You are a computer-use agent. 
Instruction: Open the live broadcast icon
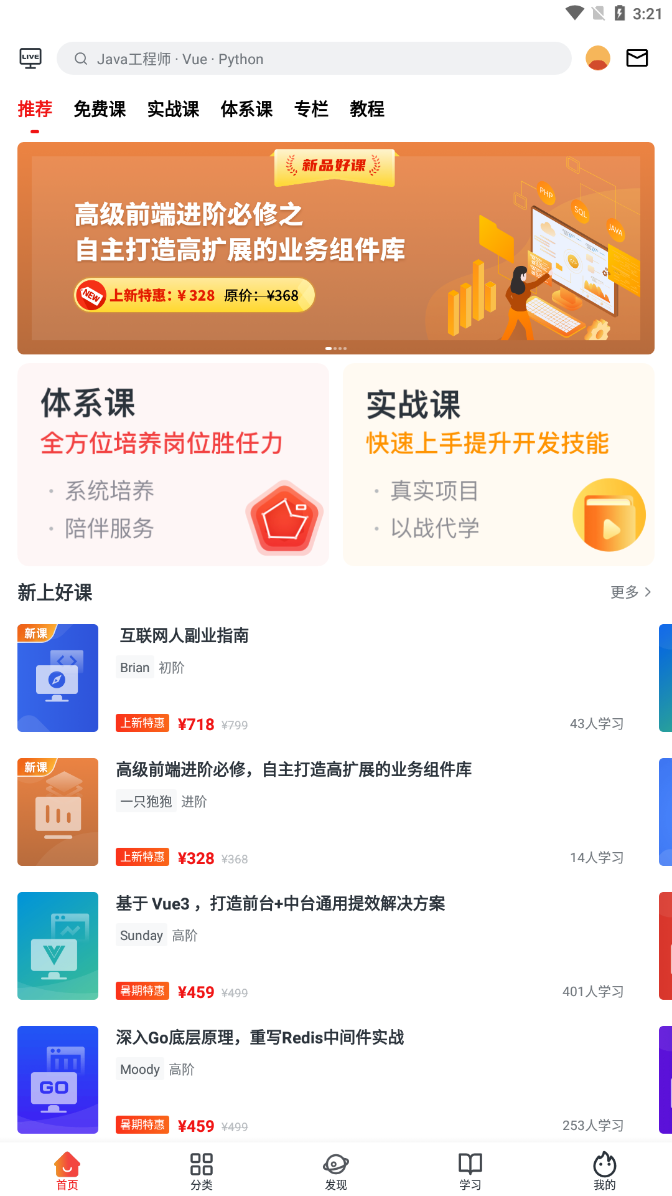coord(31,58)
